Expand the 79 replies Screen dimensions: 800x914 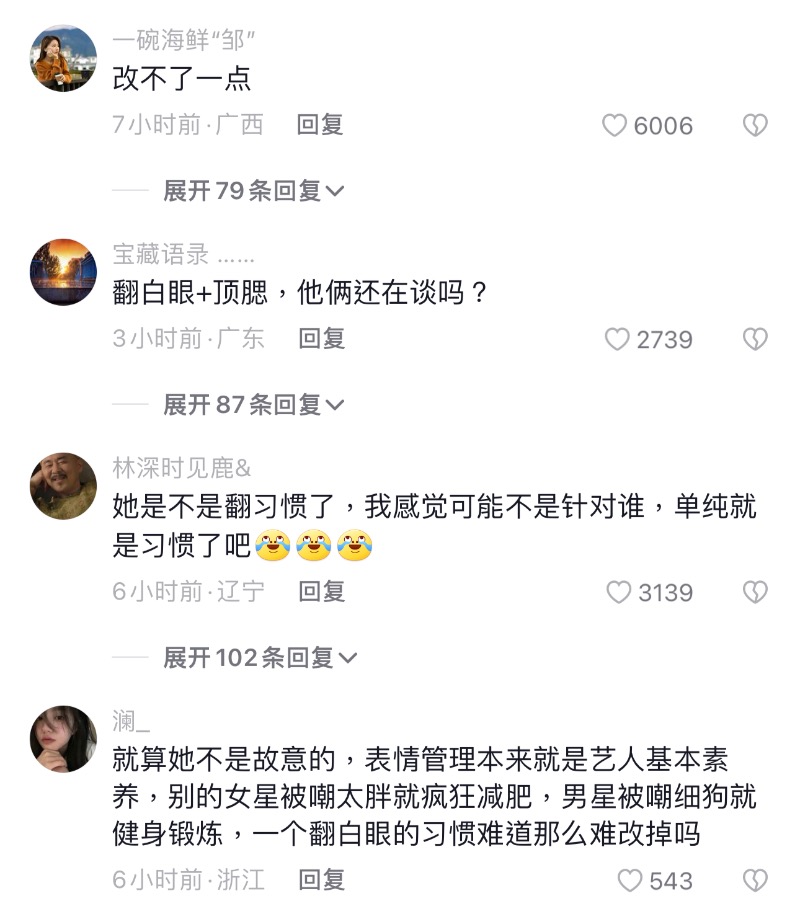click(253, 190)
